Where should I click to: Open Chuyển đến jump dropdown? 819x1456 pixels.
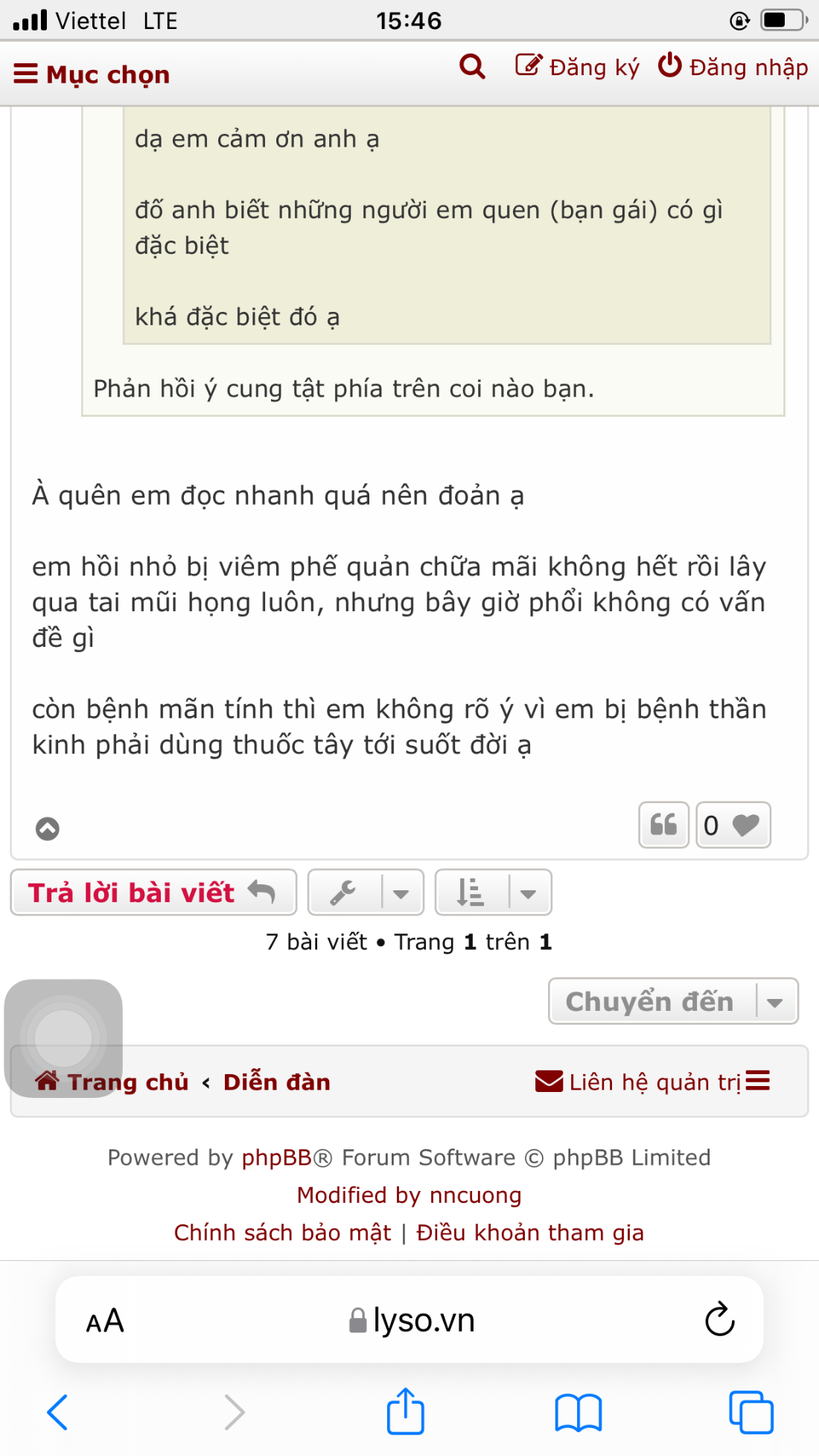(673, 1001)
